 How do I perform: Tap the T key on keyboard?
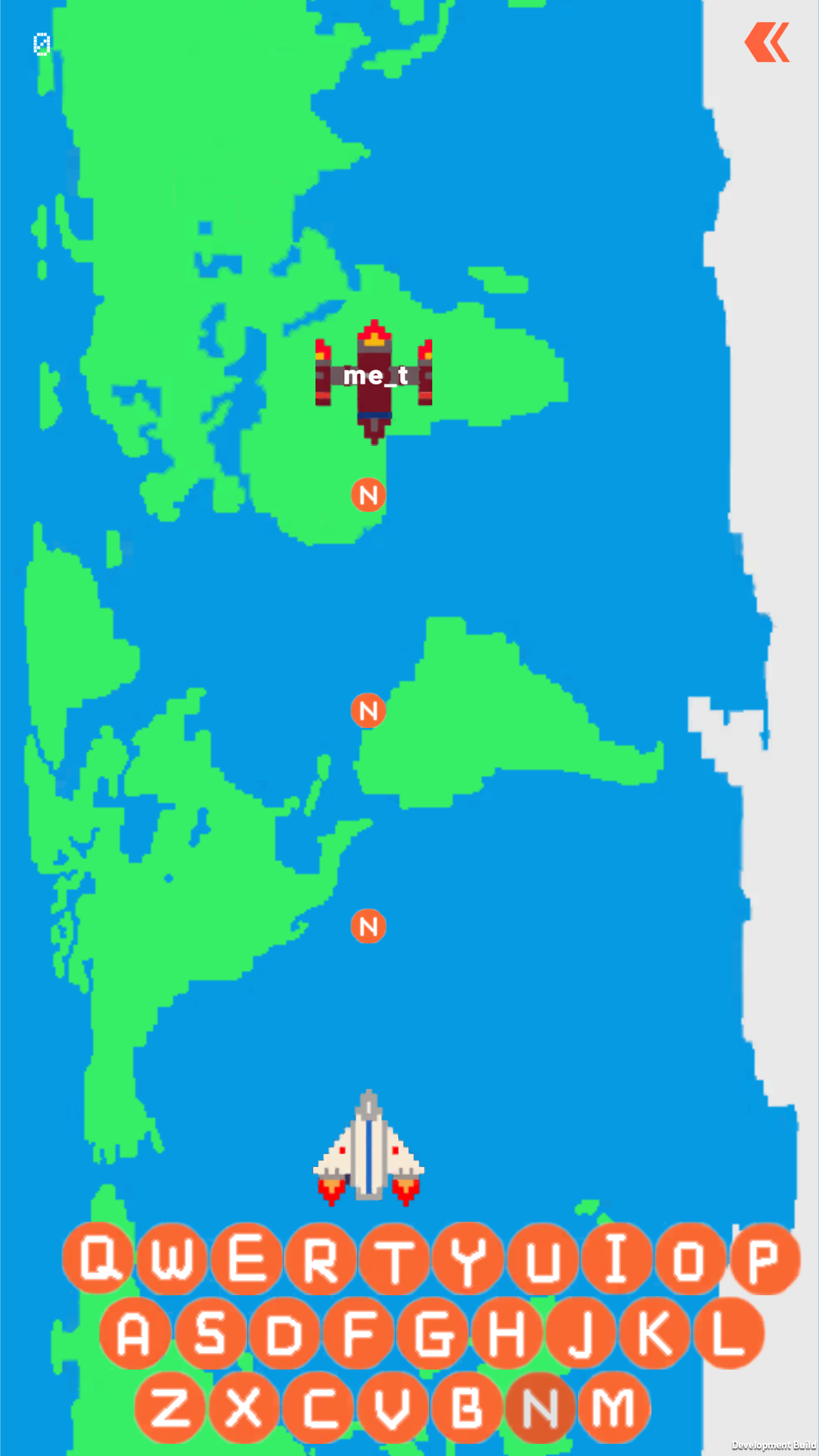(x=395, y=1259)
